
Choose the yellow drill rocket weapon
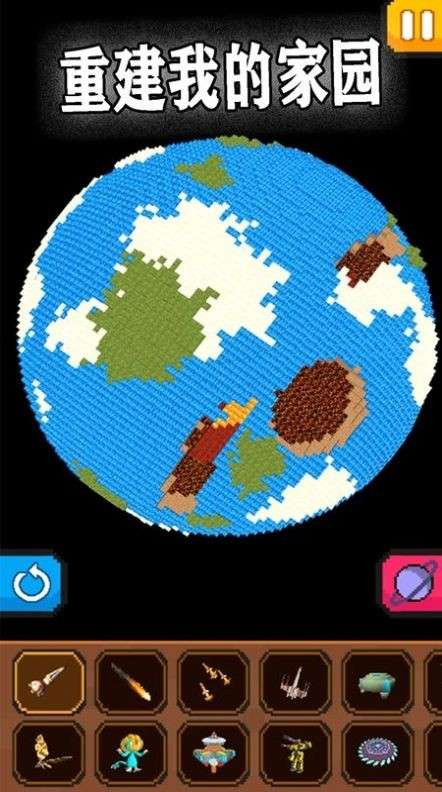pos(50,753)
